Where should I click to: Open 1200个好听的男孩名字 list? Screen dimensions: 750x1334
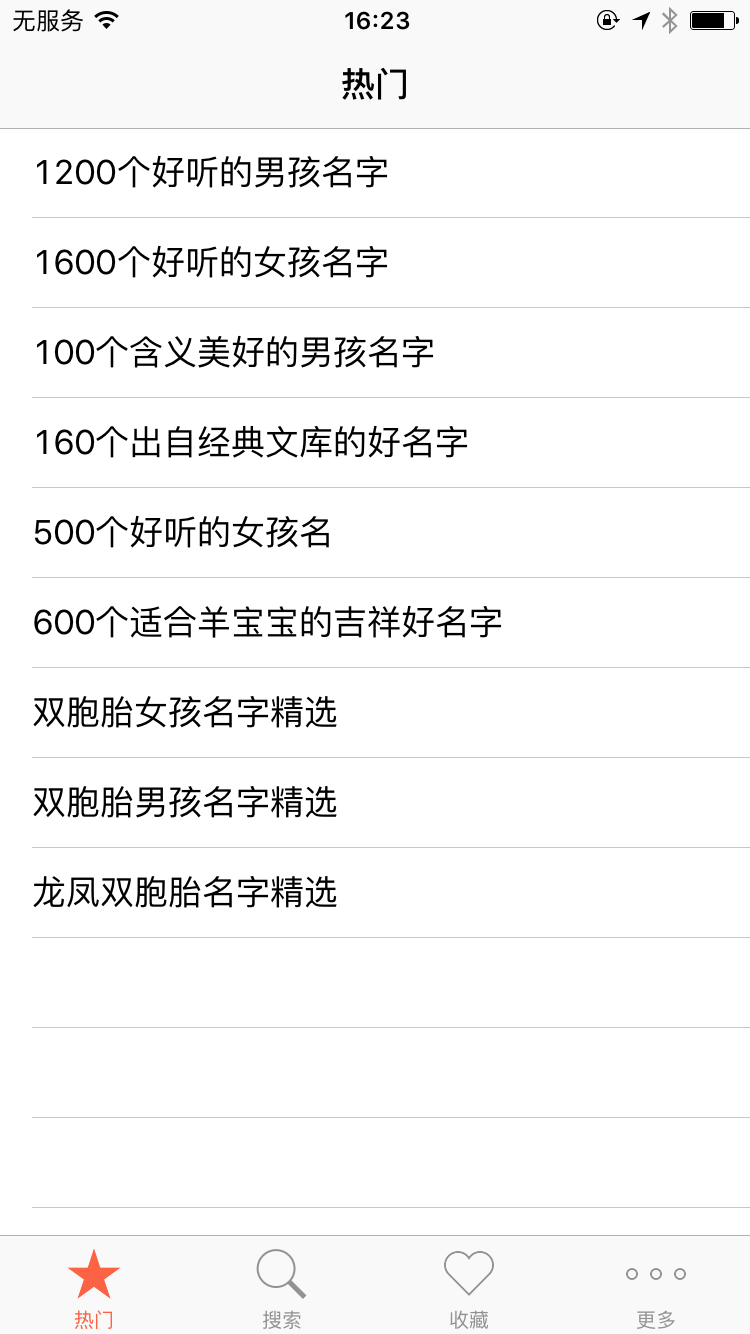(375, 173)
